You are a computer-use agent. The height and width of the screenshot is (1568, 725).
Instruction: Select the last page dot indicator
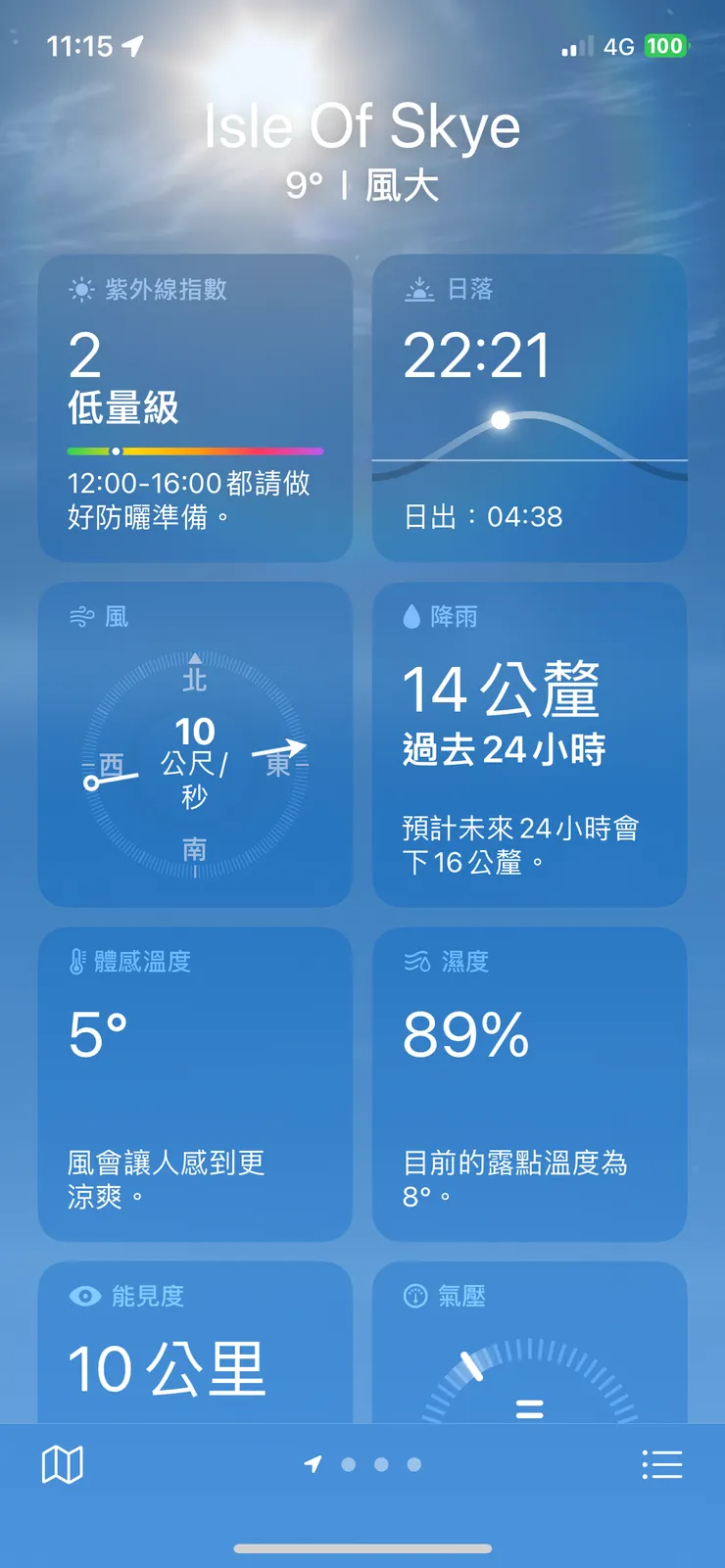tap(412, 1464)
